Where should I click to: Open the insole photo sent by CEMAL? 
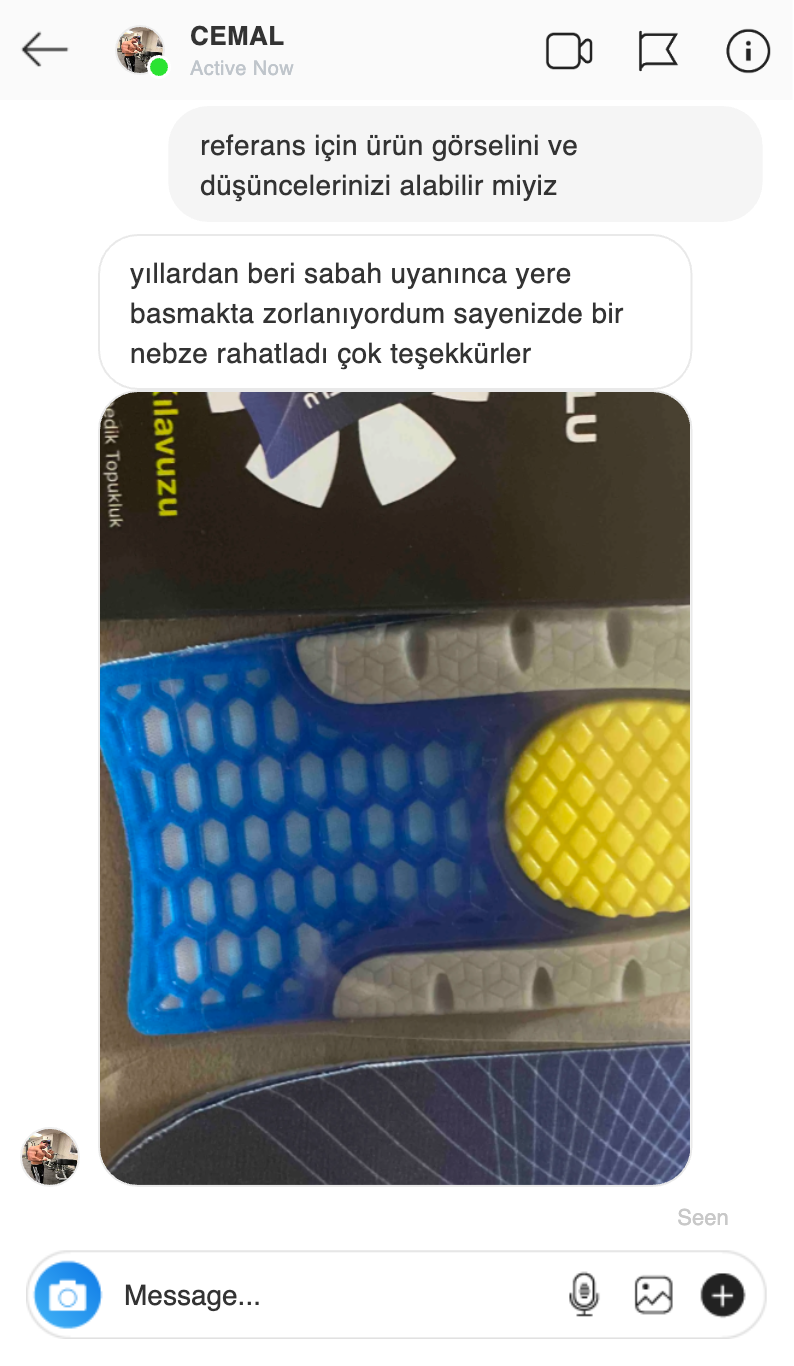pos(395,788)
